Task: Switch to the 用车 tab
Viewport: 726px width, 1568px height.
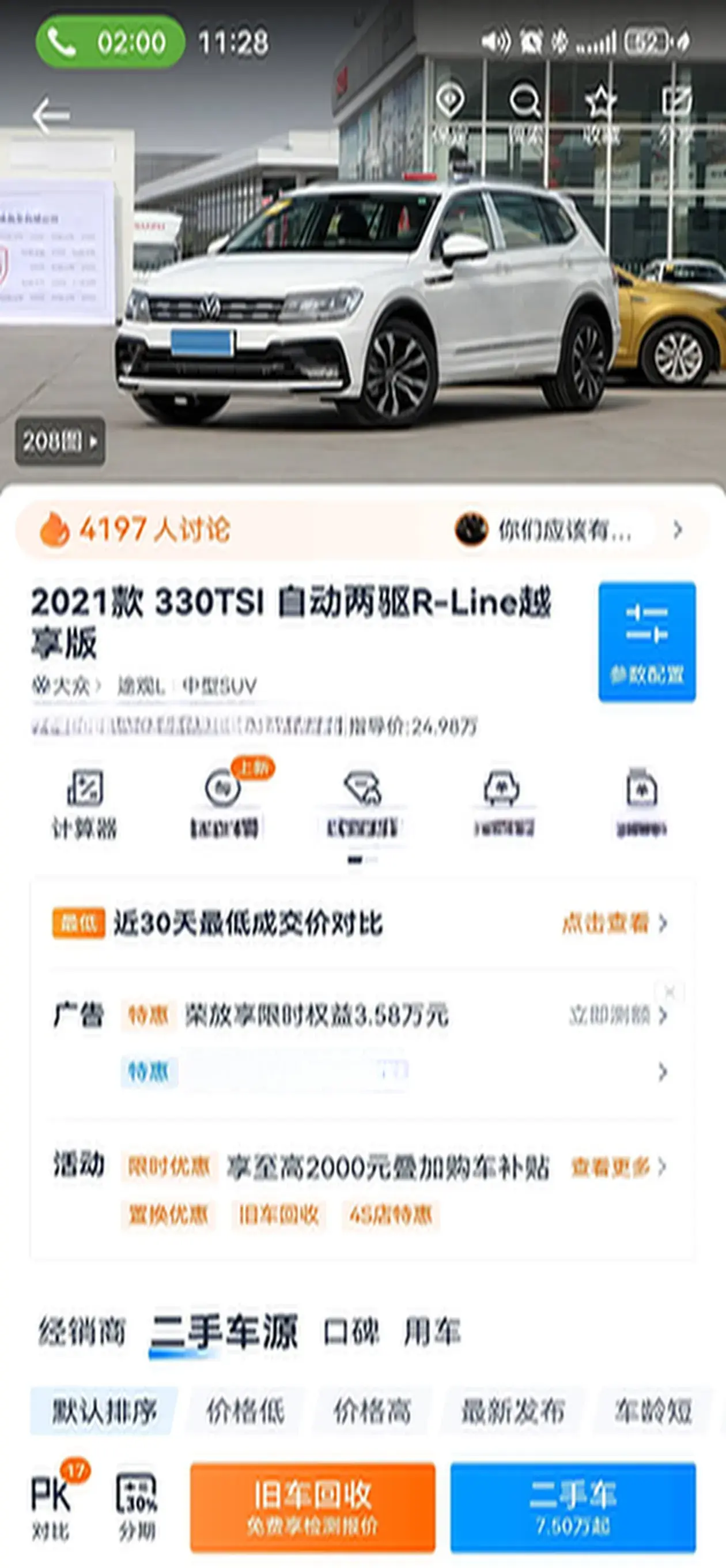Action: point(432,1331)
